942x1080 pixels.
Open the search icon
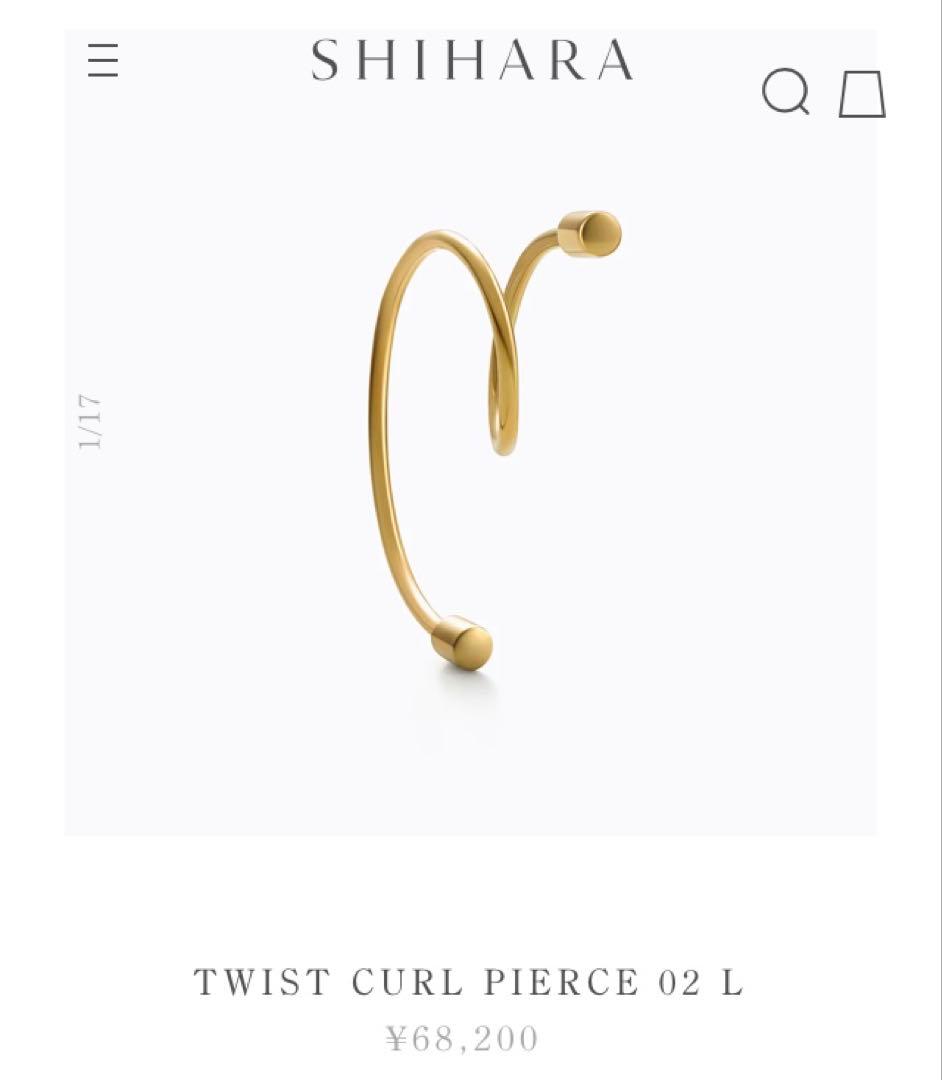point(786,93)
